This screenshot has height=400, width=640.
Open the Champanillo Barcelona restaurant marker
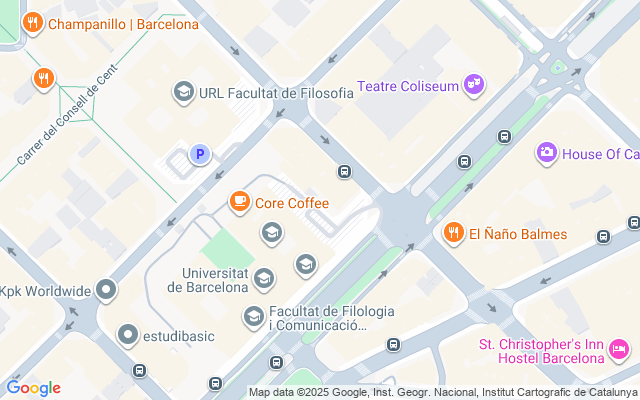(x=33, y=22)
